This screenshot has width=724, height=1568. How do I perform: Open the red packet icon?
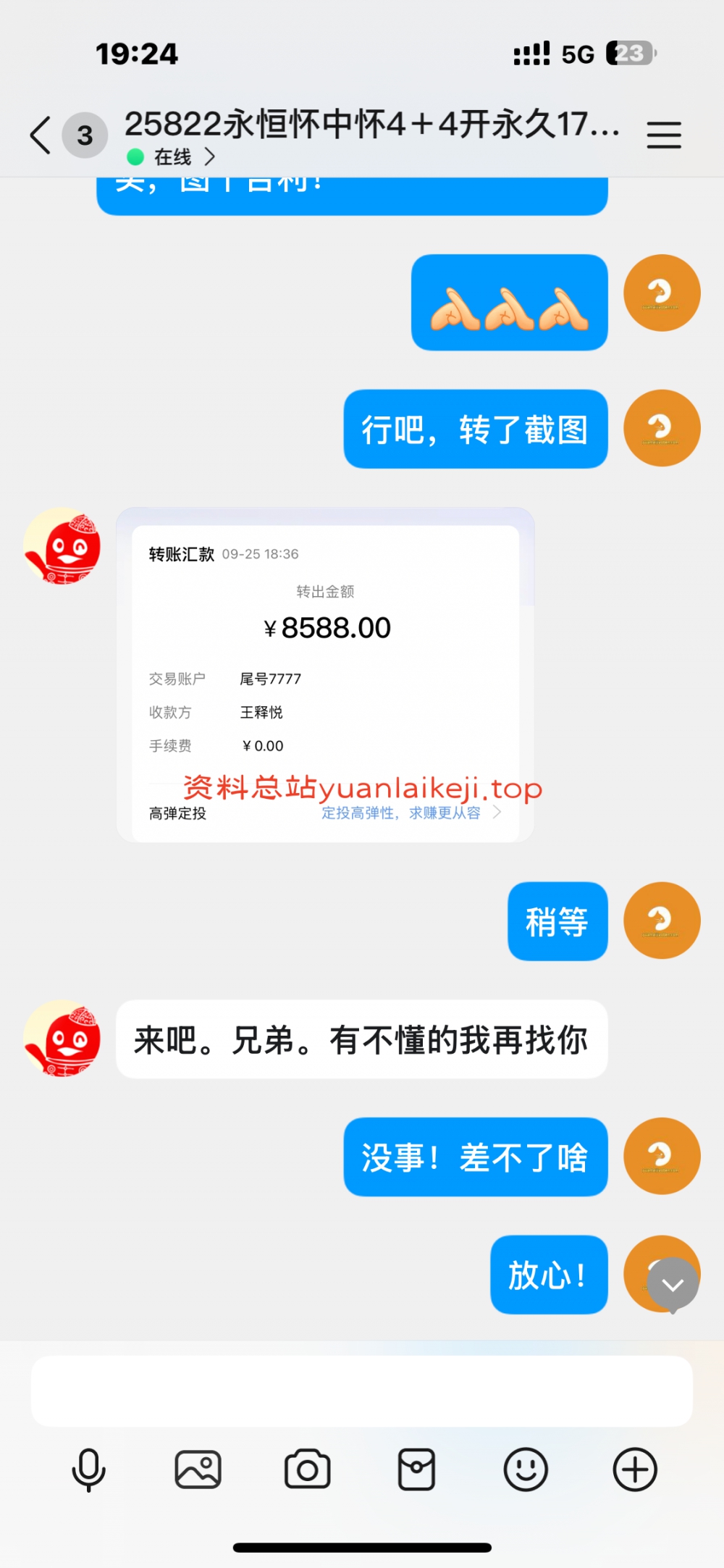(417, 1470)
